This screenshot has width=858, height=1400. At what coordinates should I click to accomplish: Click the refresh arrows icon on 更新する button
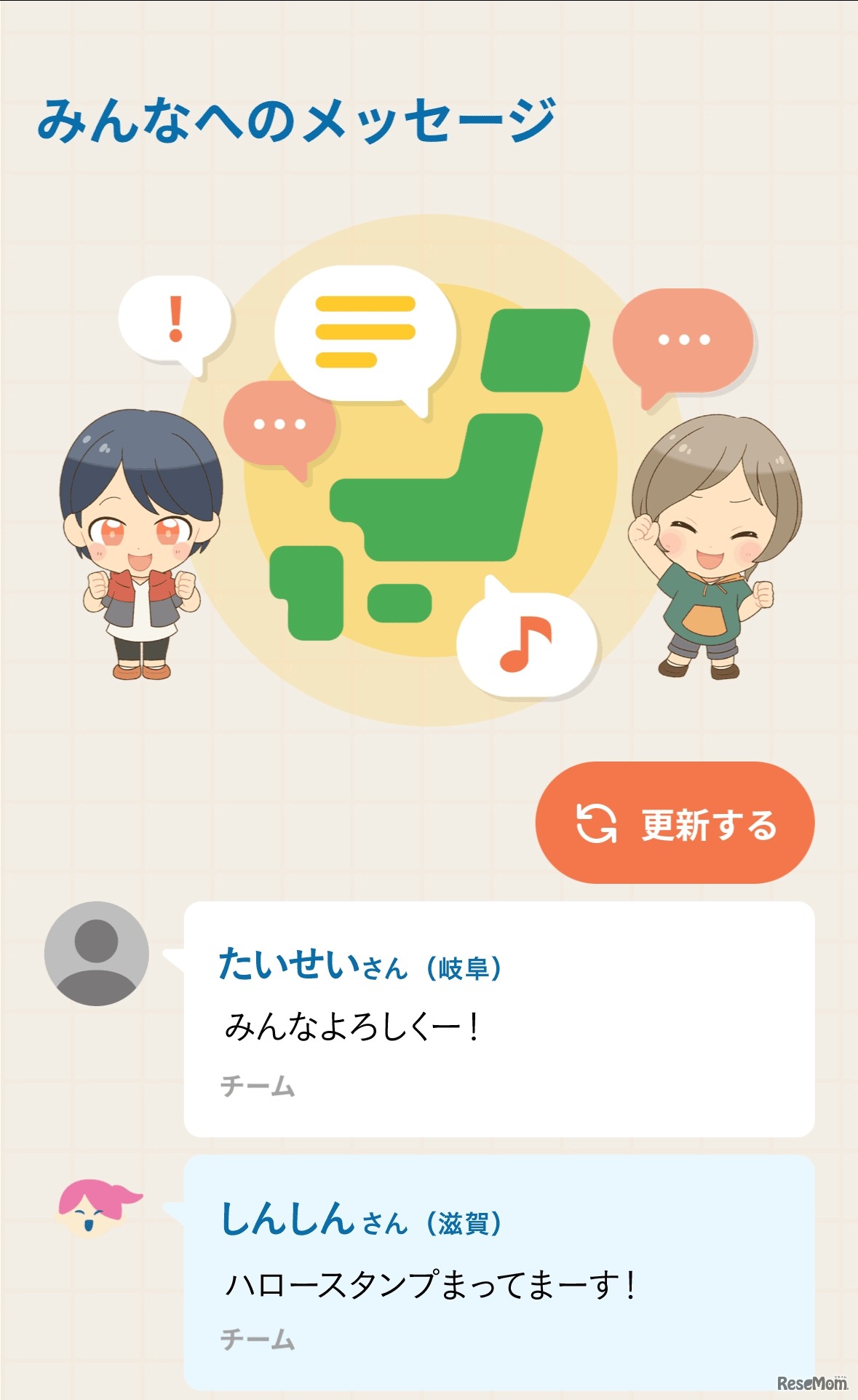click(x=594, y=822)
